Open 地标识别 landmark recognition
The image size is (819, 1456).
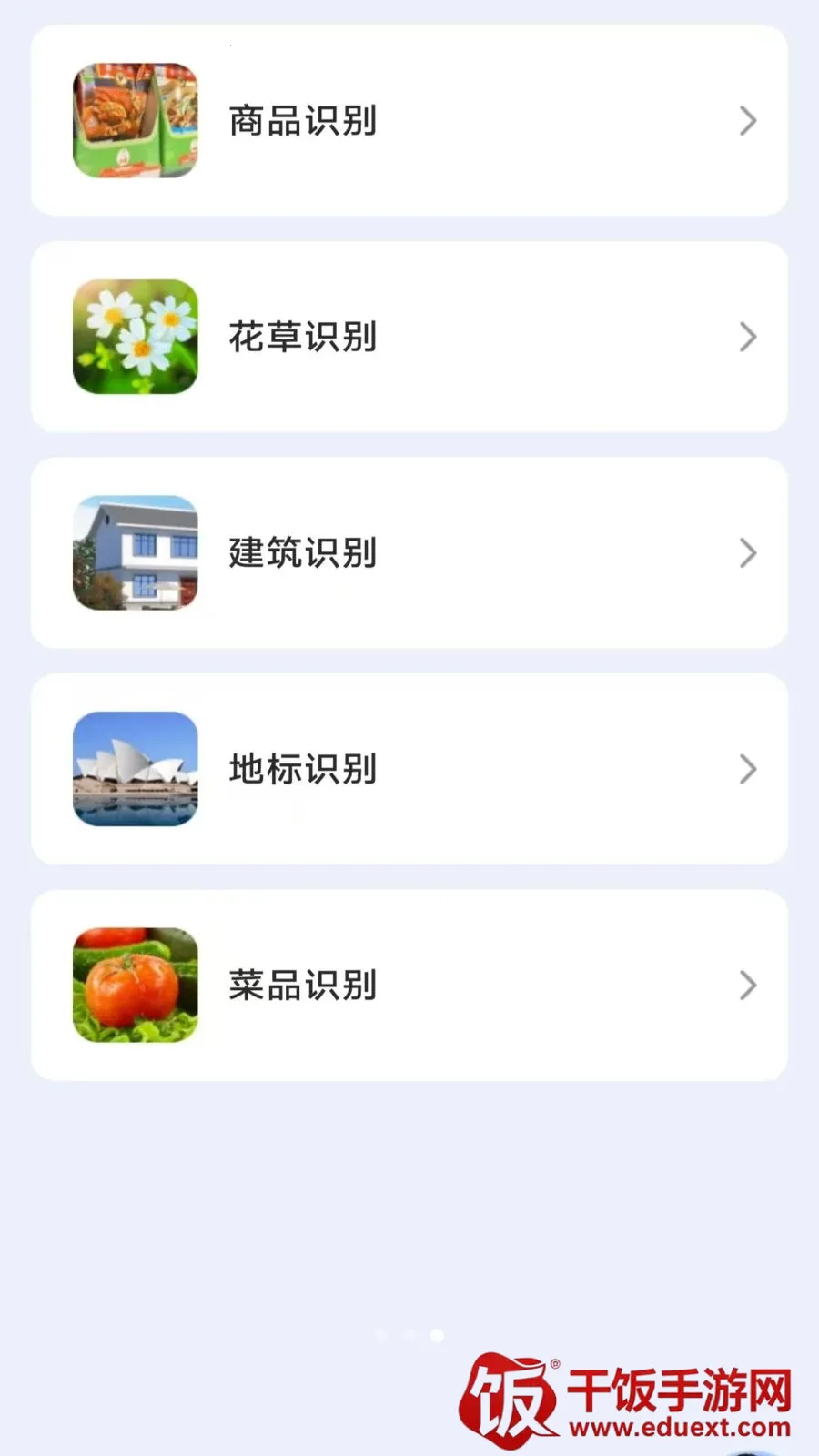[409, 769]
